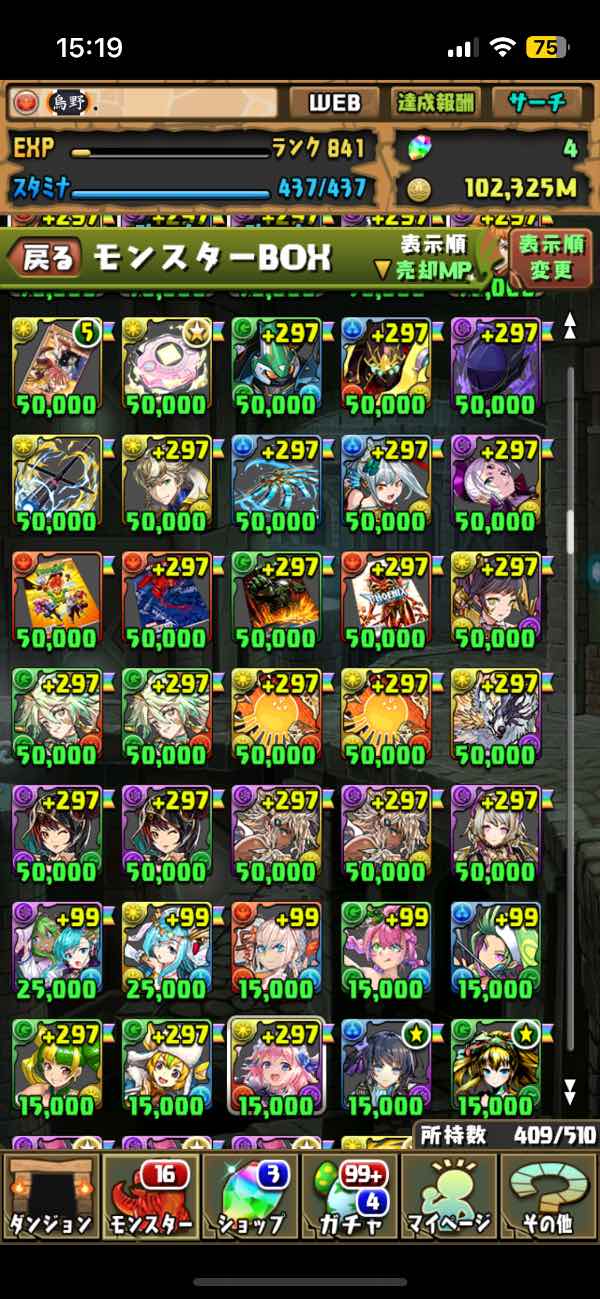
Task: Open the WEB button
Action: click(334, 102)
